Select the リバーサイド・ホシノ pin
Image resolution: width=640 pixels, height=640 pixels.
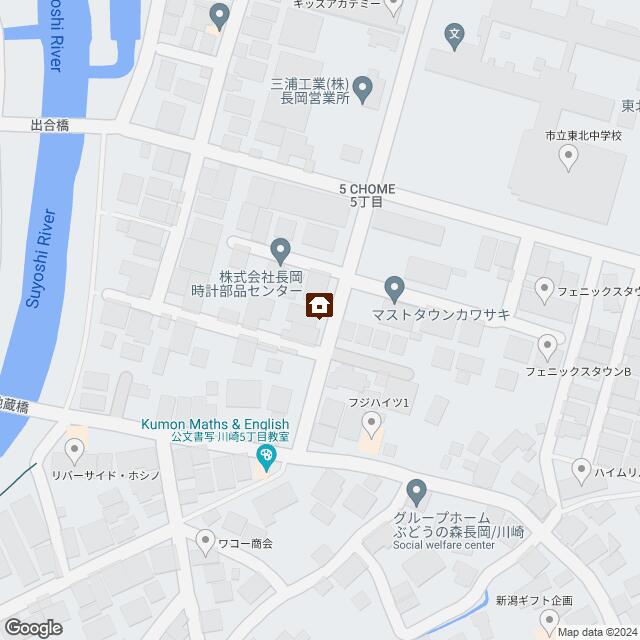[74, 447]
